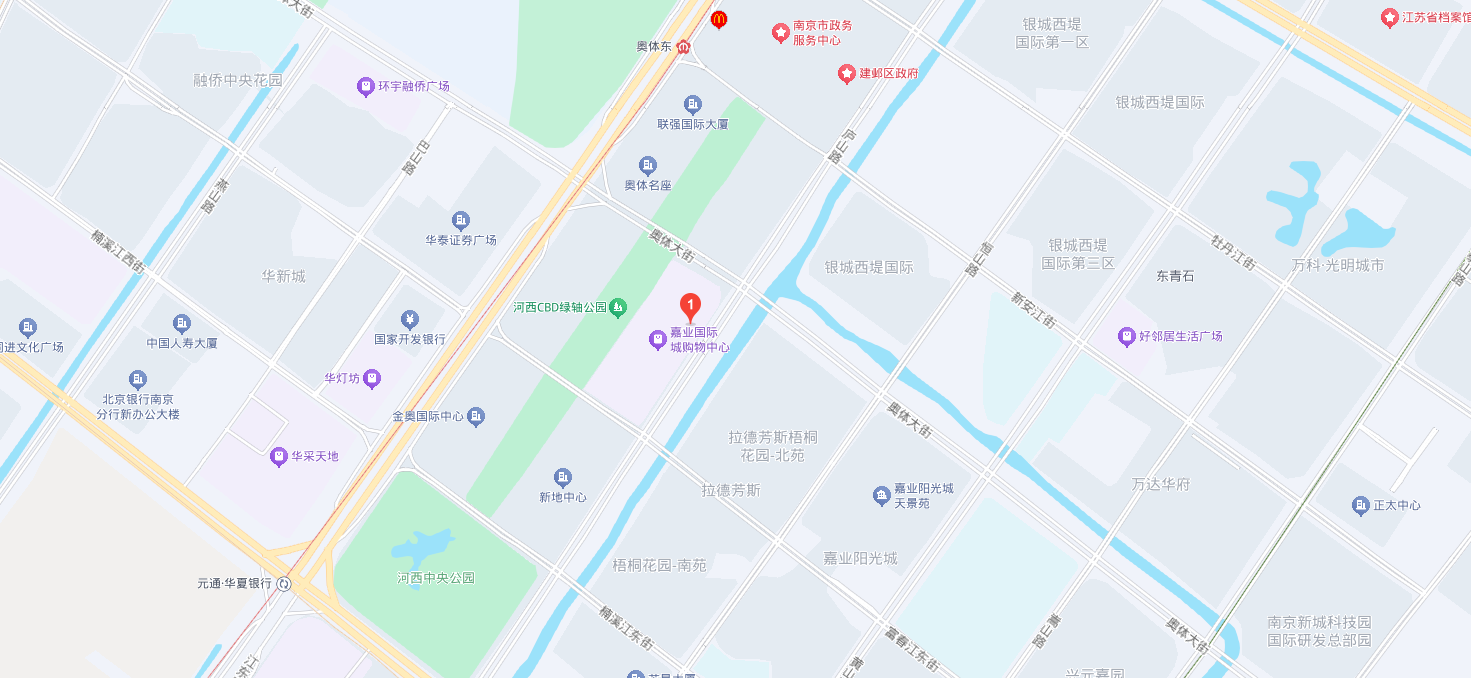The image size is (1471, 678).
Task: Tap the 南京市政务服务中心 marker
Action: (781, 33)
